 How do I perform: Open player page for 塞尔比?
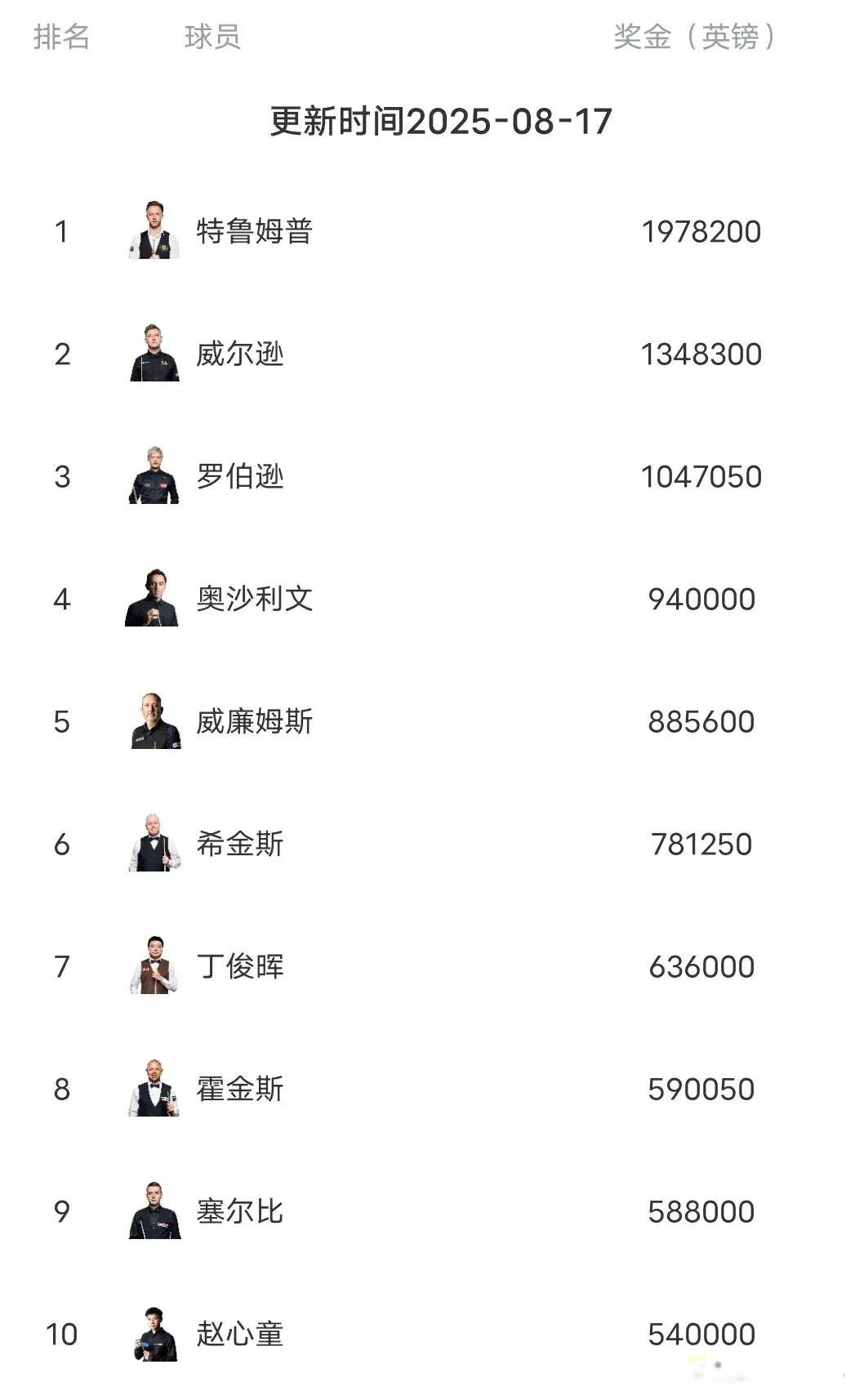pos(238,1212)
